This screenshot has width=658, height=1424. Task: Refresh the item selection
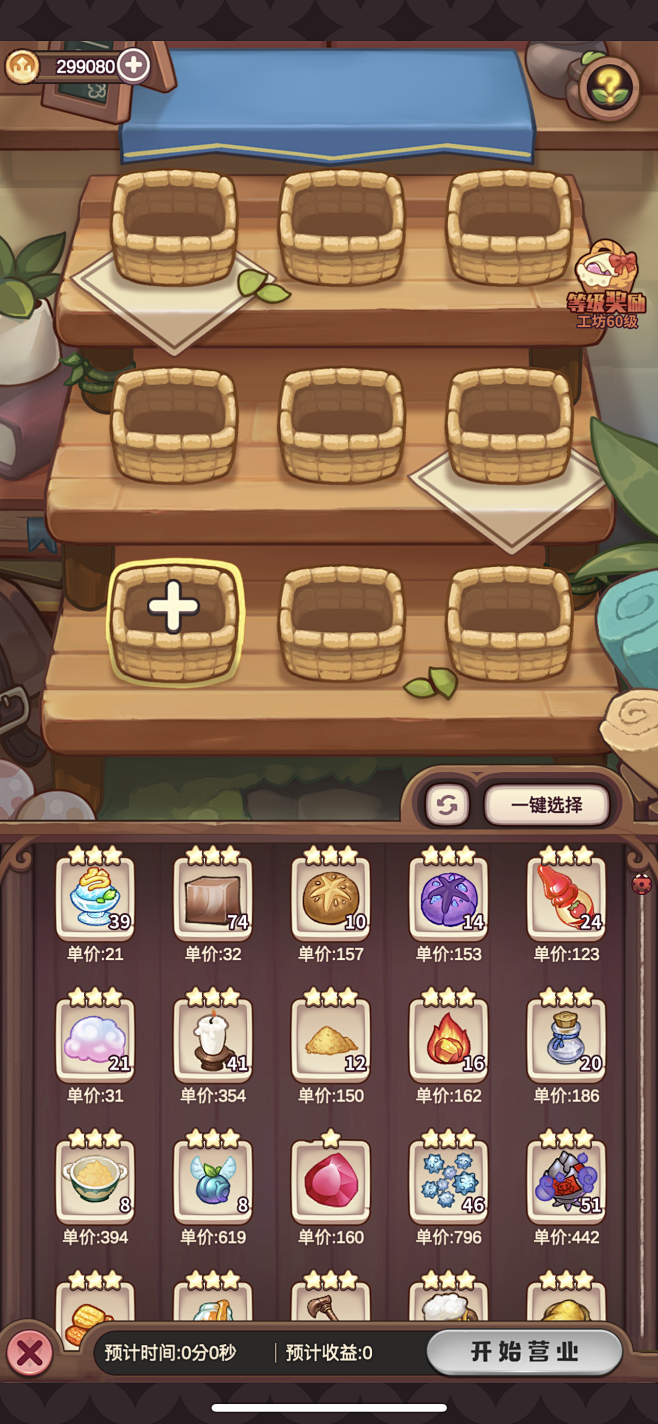[447, 805]
